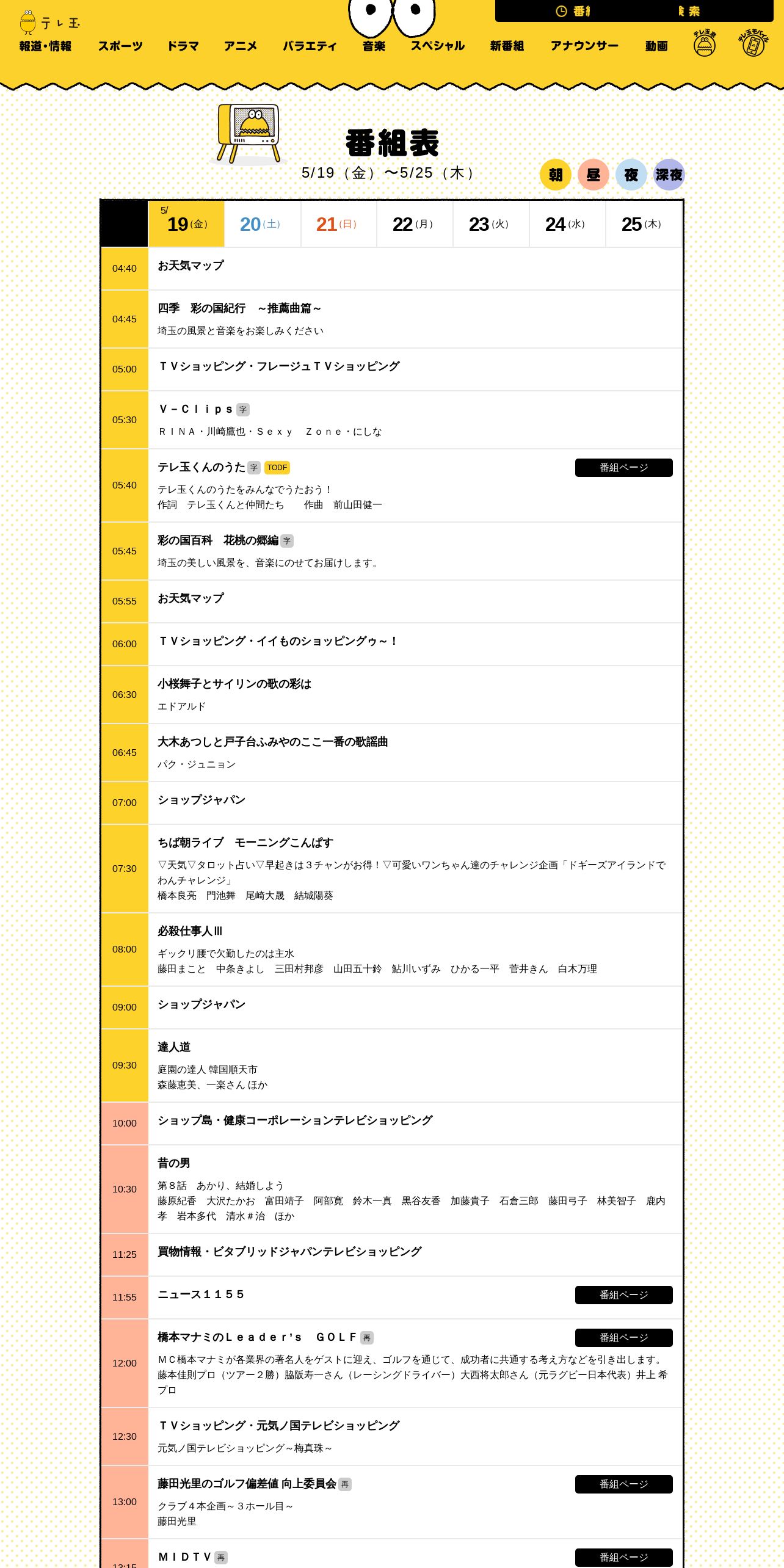
Task: Select the 23 (火) date tab
Action: pos(492,224)
